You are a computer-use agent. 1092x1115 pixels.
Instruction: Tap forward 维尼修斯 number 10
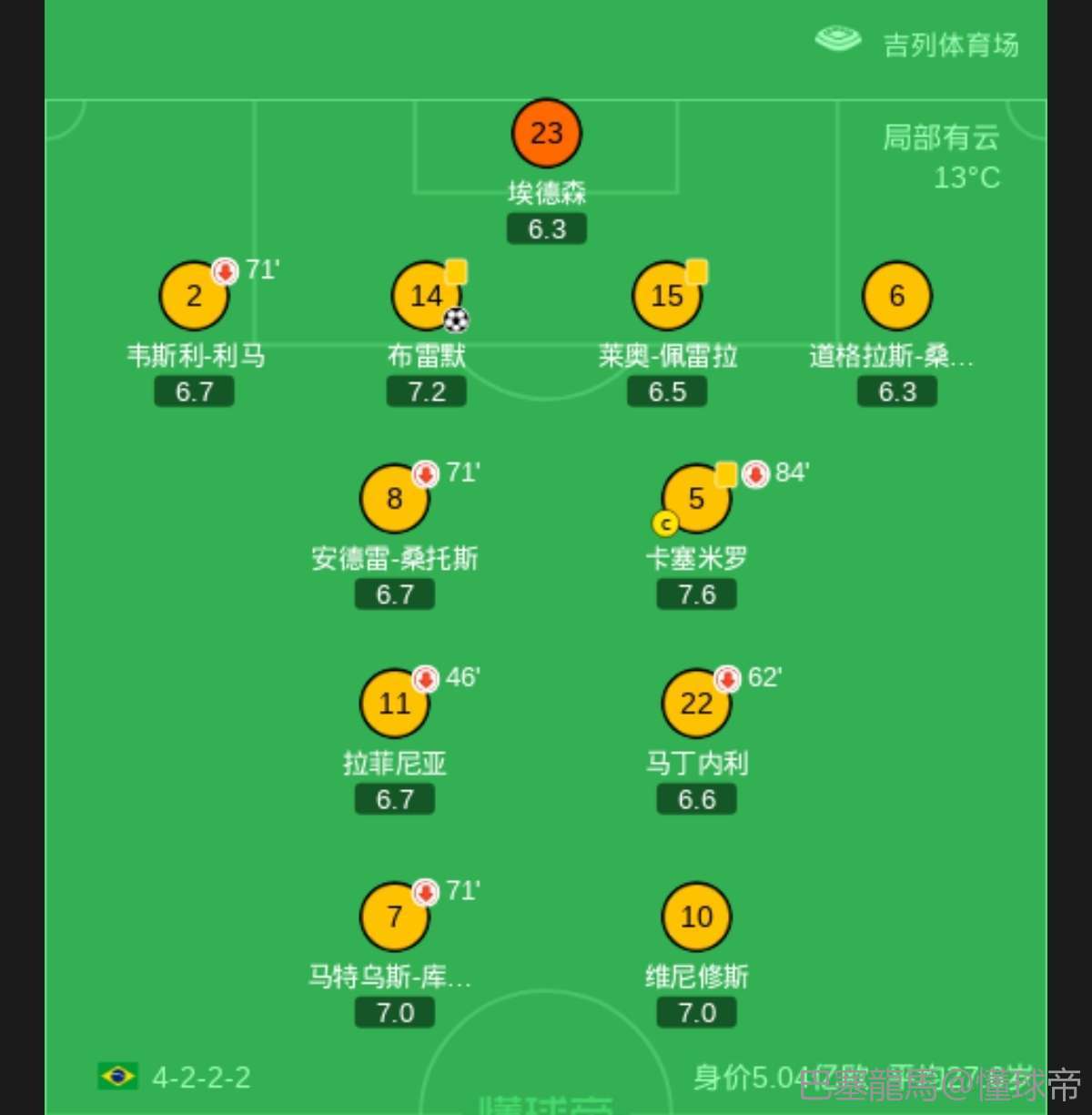tap(696, 917)
